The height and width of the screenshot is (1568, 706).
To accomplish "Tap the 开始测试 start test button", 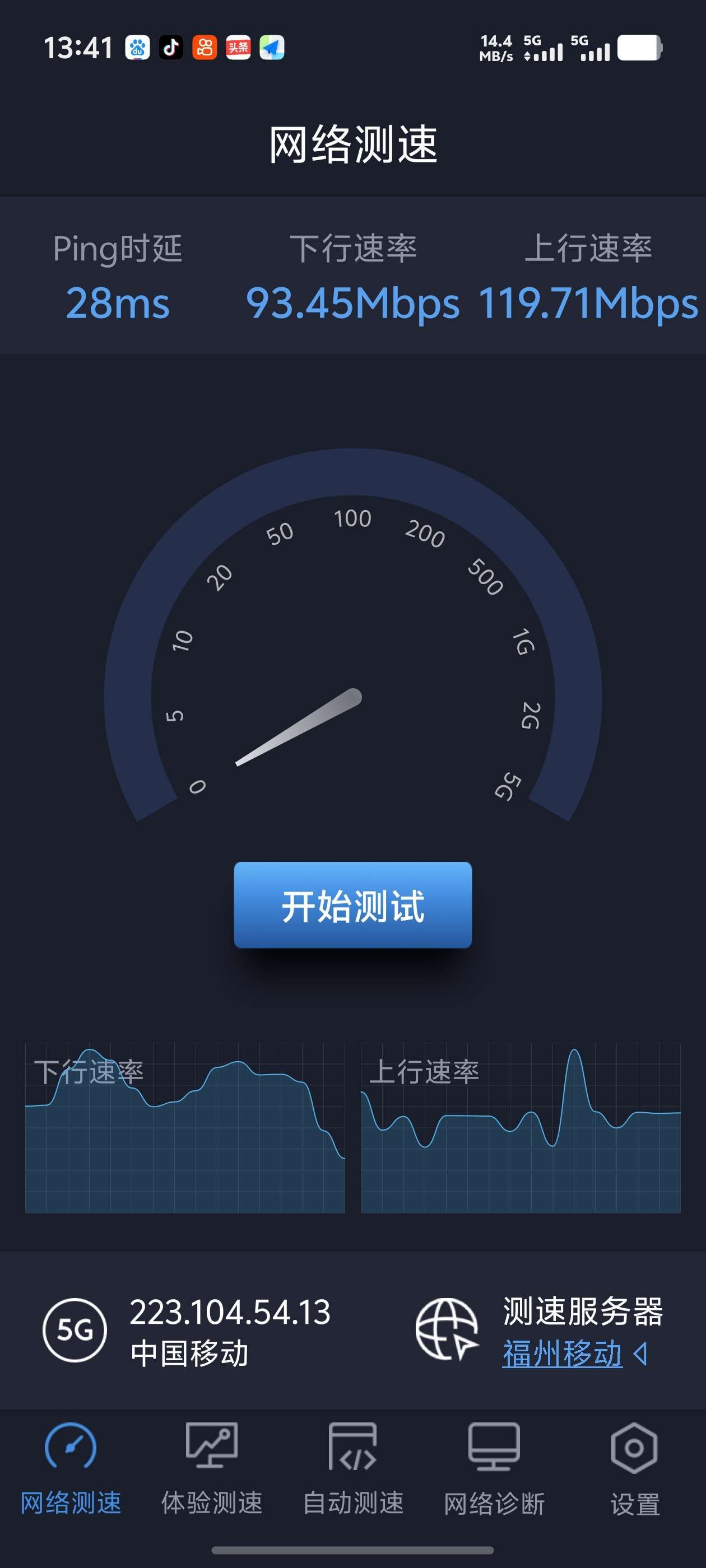I will pyautogui.click(x=352, y=905).
